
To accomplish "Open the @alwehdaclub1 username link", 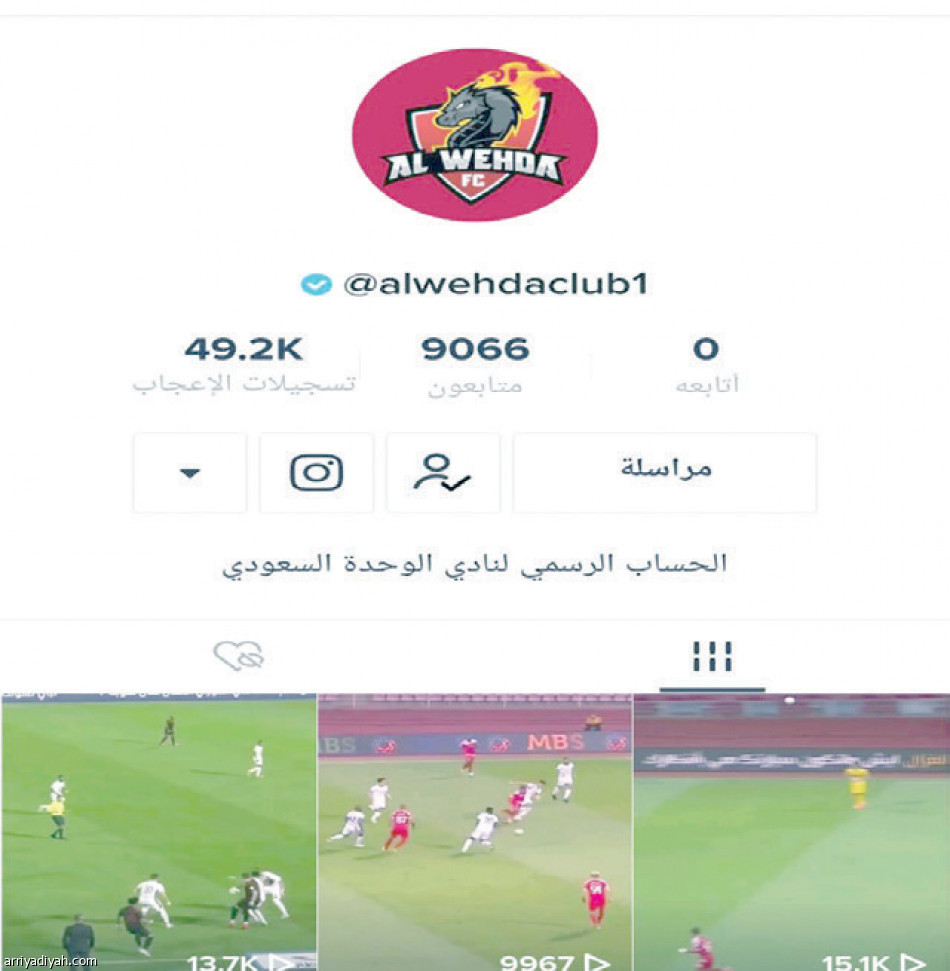I will pyautogui.click(x=495, y=283).
